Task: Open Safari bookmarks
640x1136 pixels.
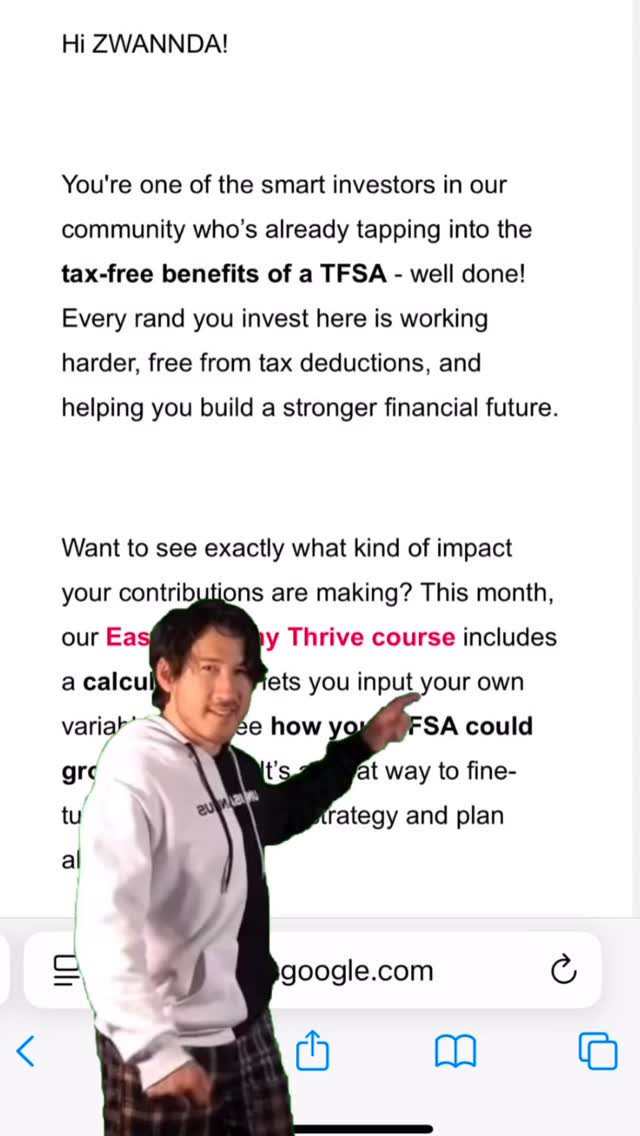Action: pos(455,1051)
